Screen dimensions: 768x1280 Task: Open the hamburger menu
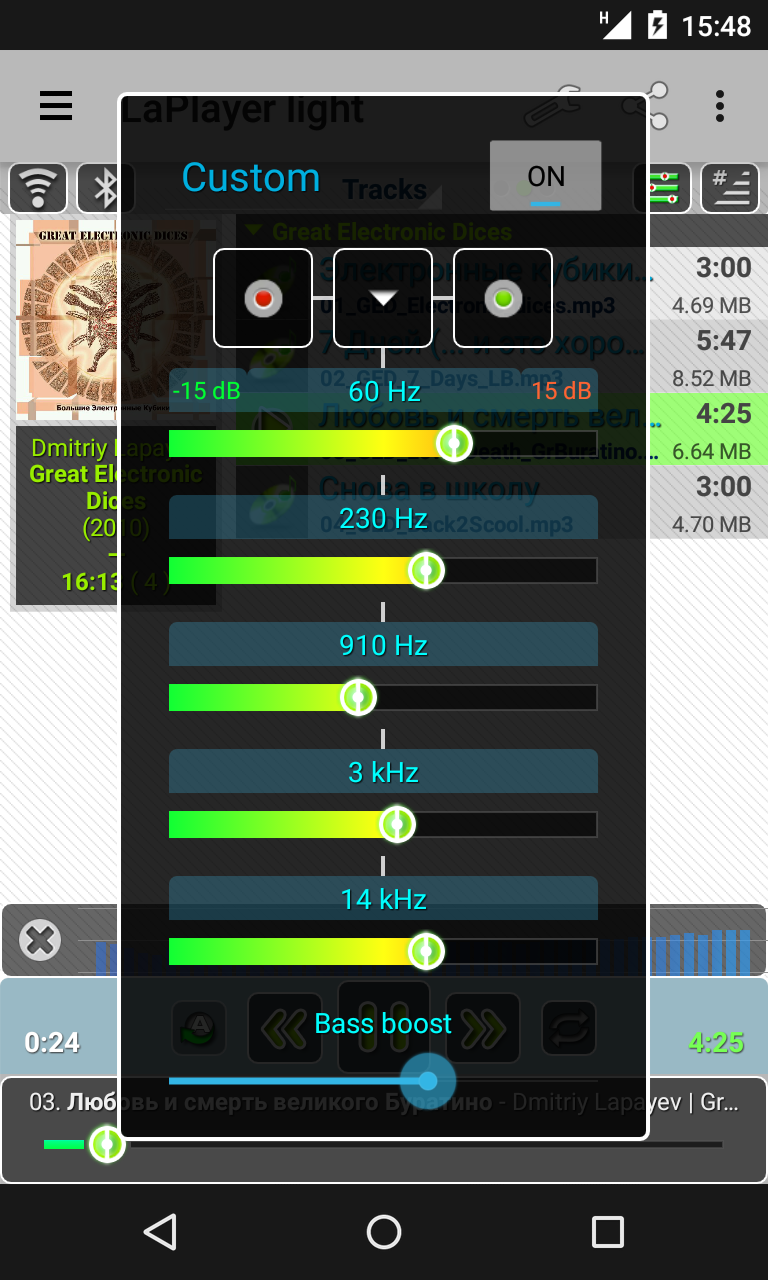click(56, 105)
